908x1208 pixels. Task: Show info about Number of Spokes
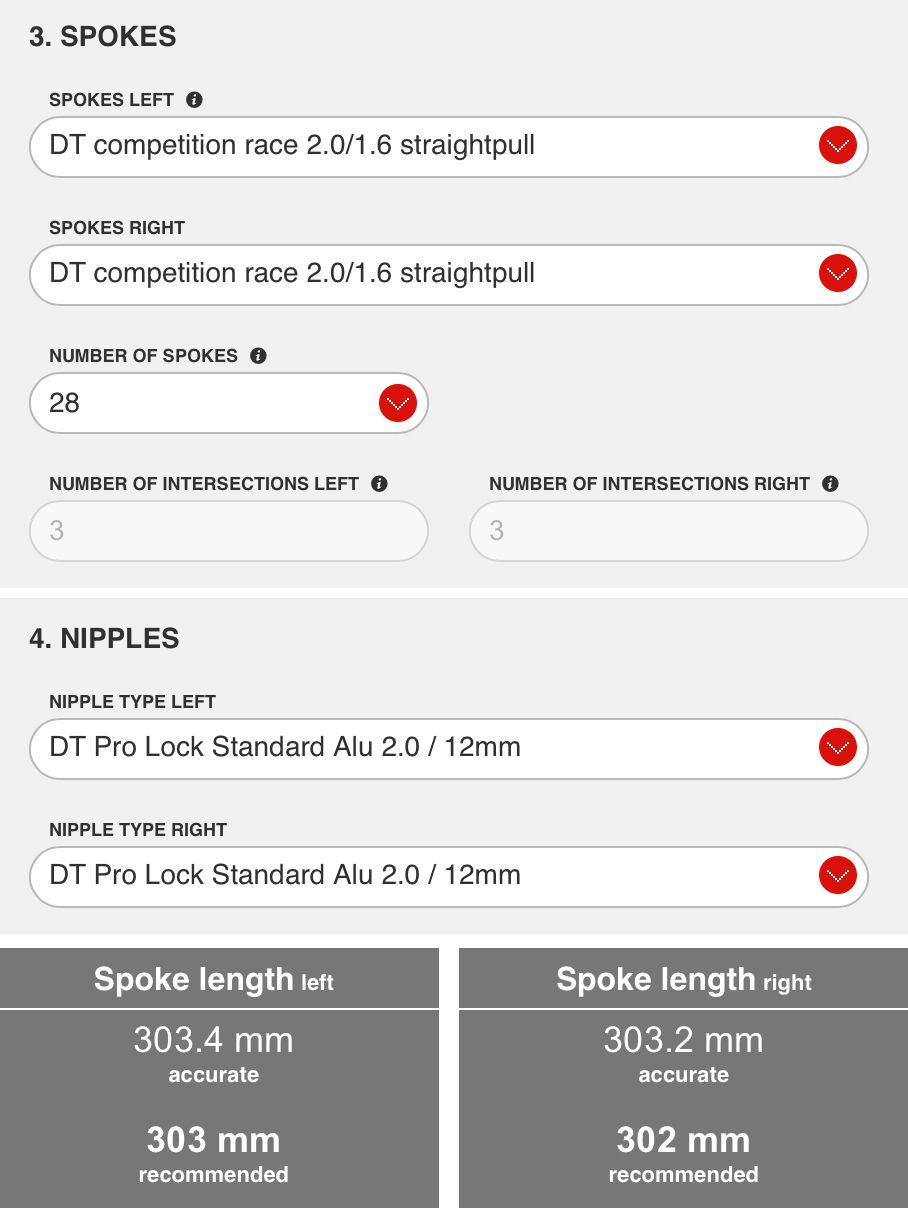point(259,356)
